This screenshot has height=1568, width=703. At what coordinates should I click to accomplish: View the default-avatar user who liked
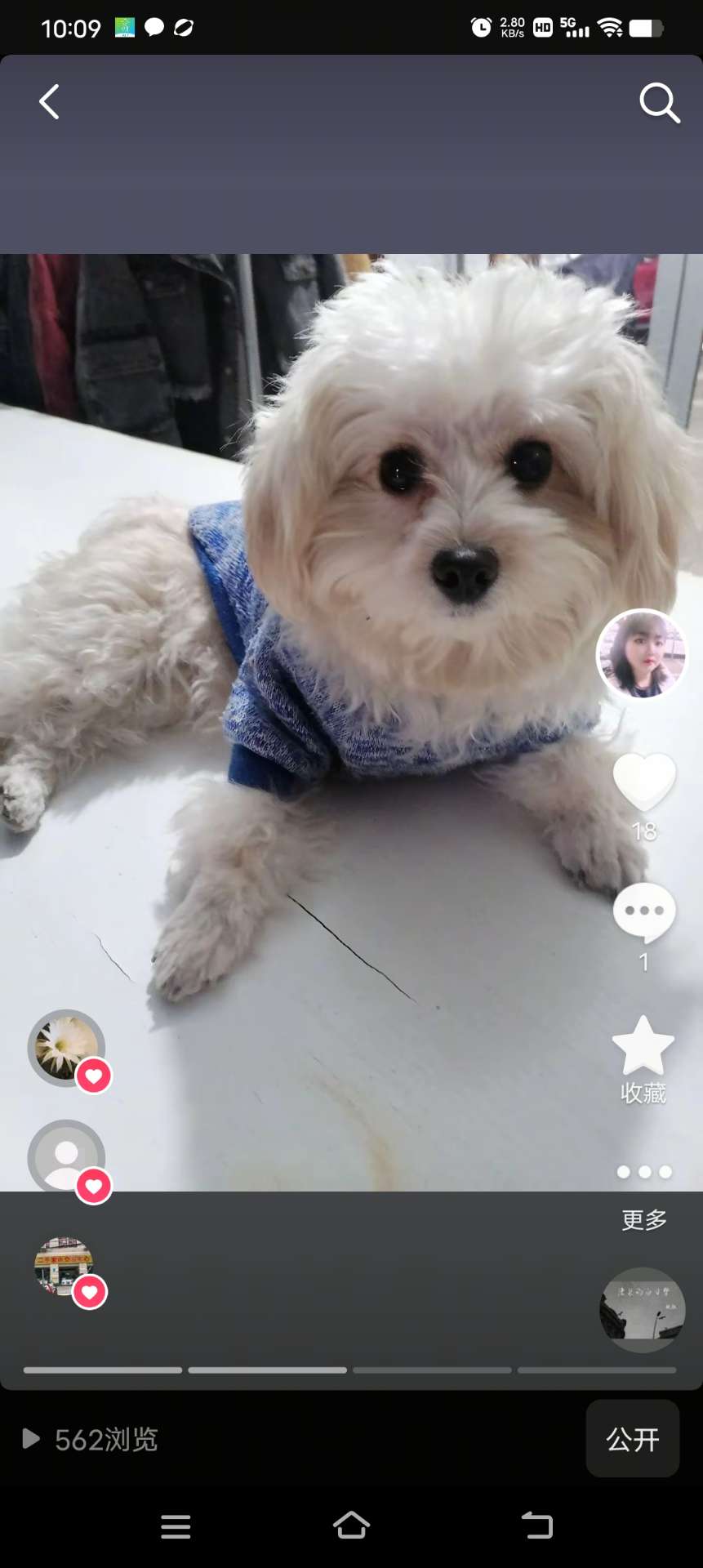click(x=67, y=1158)
